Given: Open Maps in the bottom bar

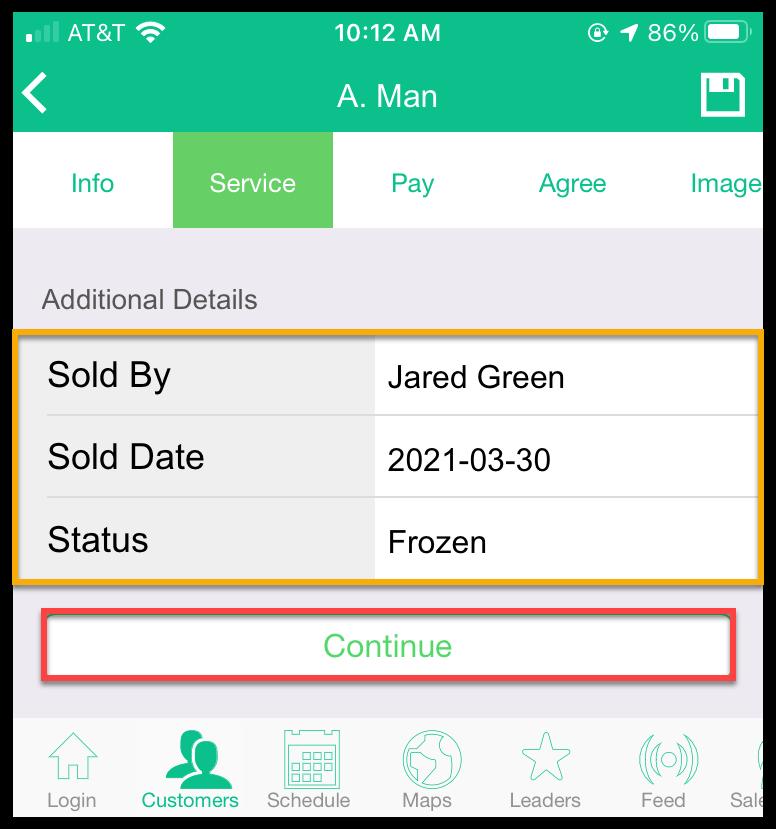Looking at the screenshot, I should [427, 770].
